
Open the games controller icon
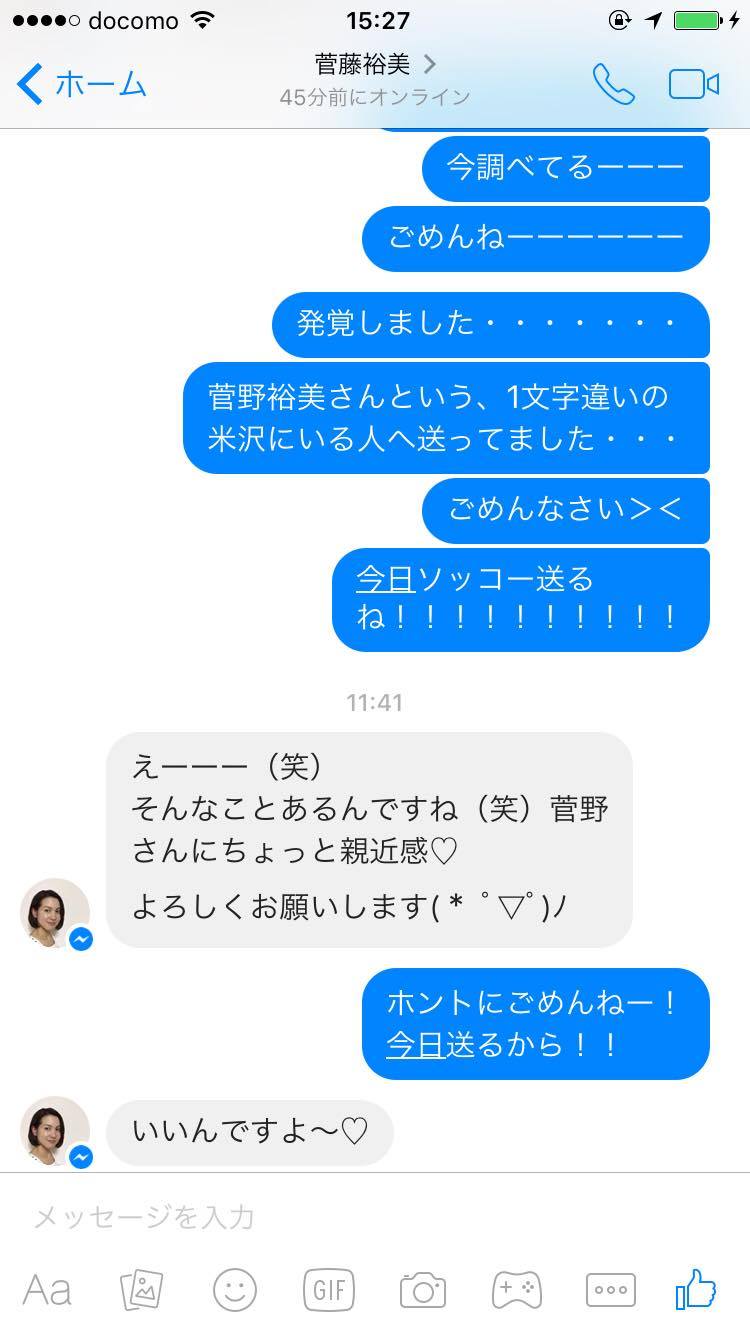click(516, 1290)
